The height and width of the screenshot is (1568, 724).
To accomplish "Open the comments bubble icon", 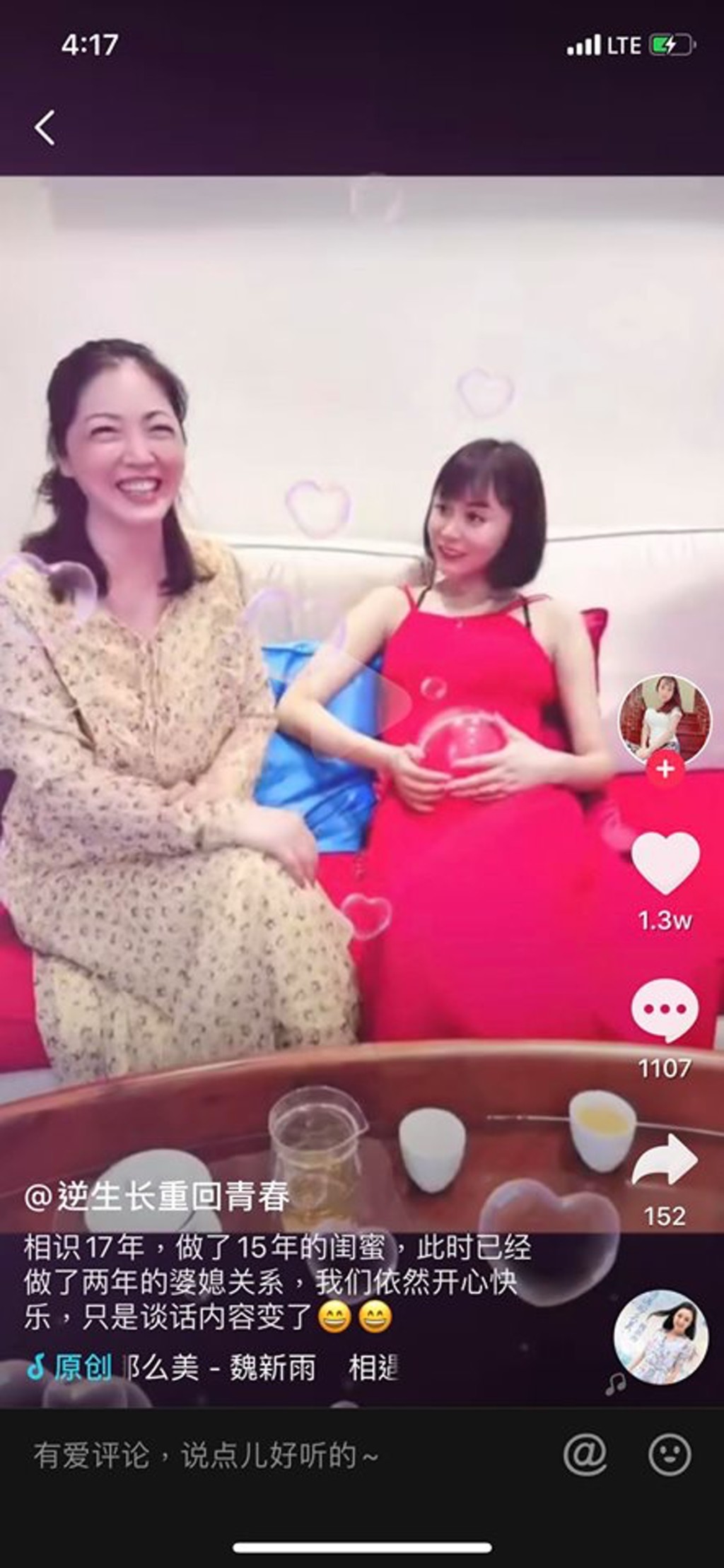I will click(x=665, y=1010).
